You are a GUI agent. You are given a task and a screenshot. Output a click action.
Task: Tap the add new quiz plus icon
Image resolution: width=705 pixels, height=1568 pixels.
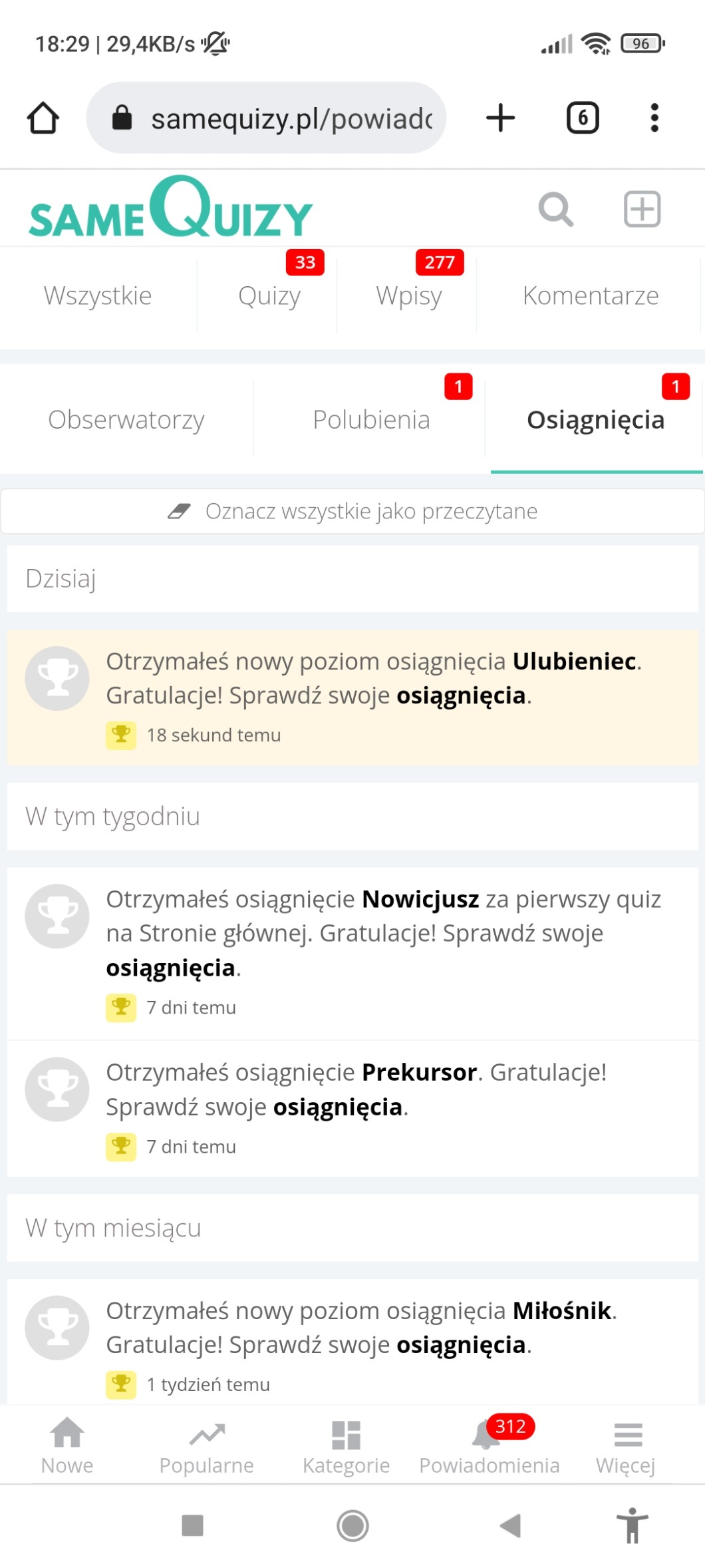click(642, 210)
